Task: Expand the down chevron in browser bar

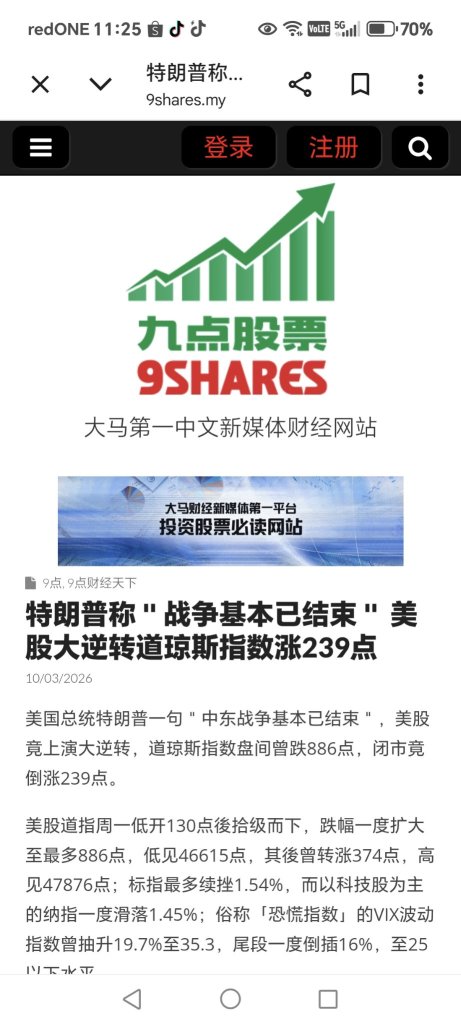Action: (101, 85)
